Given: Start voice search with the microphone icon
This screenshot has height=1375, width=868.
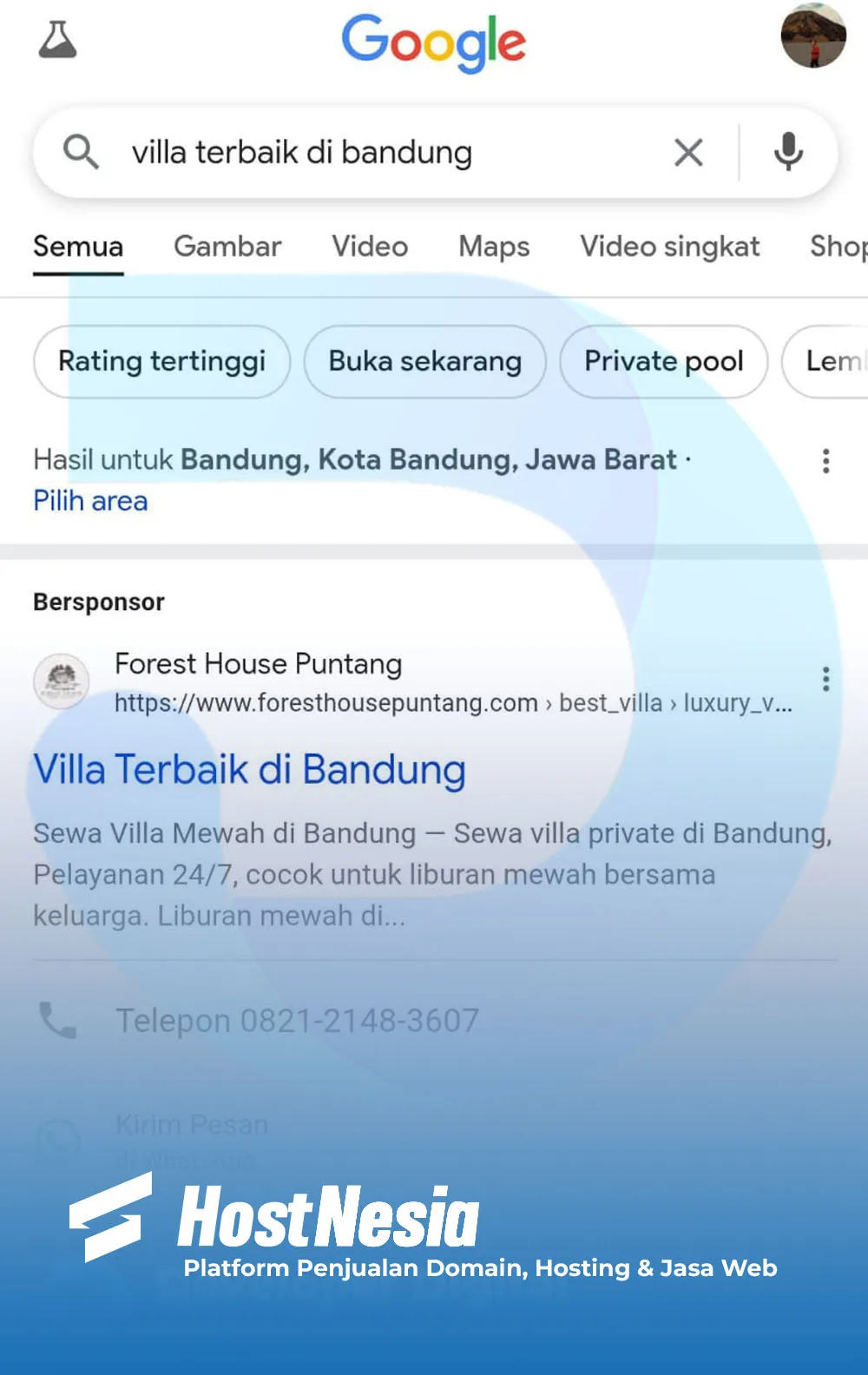Looking at the screenshot, I should [788, 152].
